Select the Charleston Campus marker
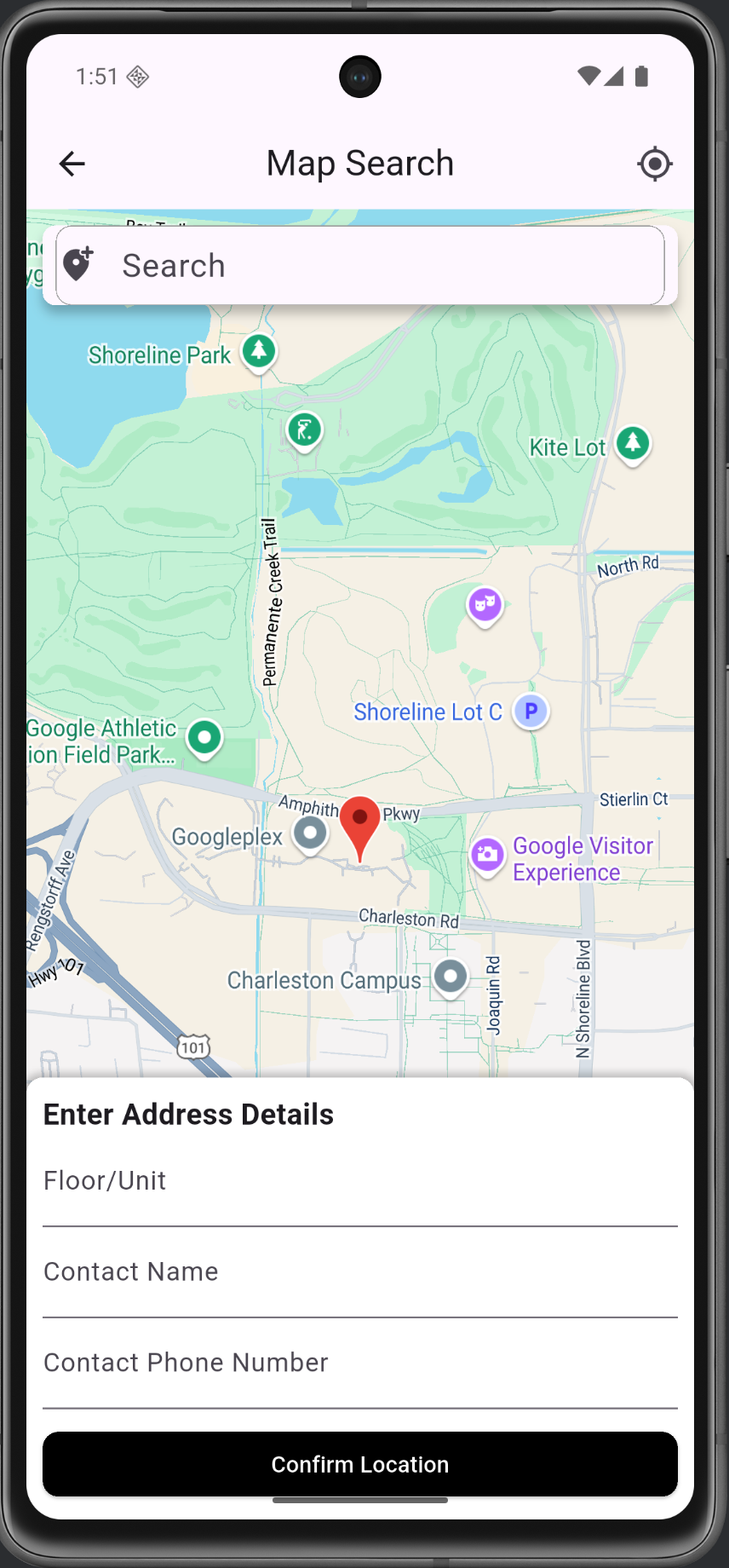 [x=451, y=976]
